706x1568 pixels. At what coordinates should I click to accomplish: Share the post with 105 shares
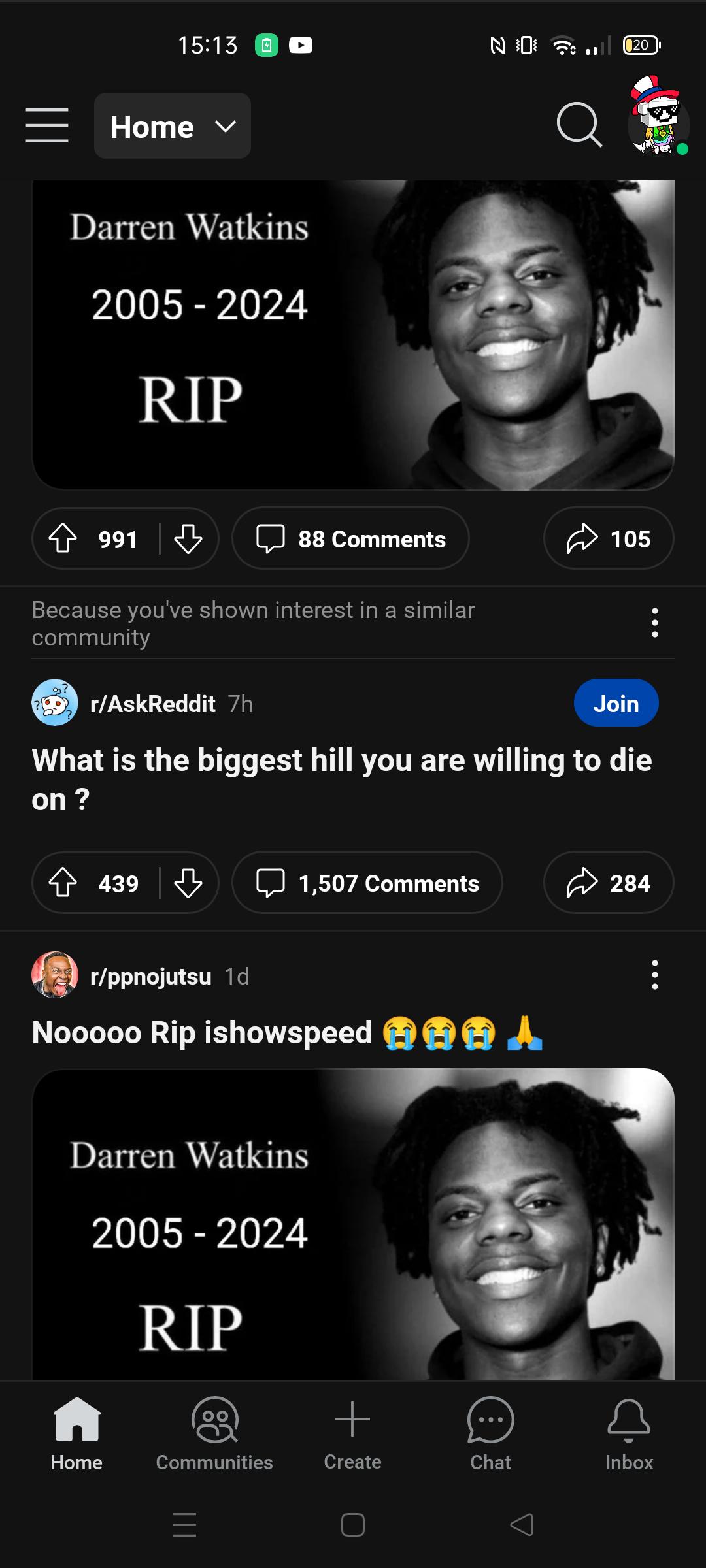point(608,539)
